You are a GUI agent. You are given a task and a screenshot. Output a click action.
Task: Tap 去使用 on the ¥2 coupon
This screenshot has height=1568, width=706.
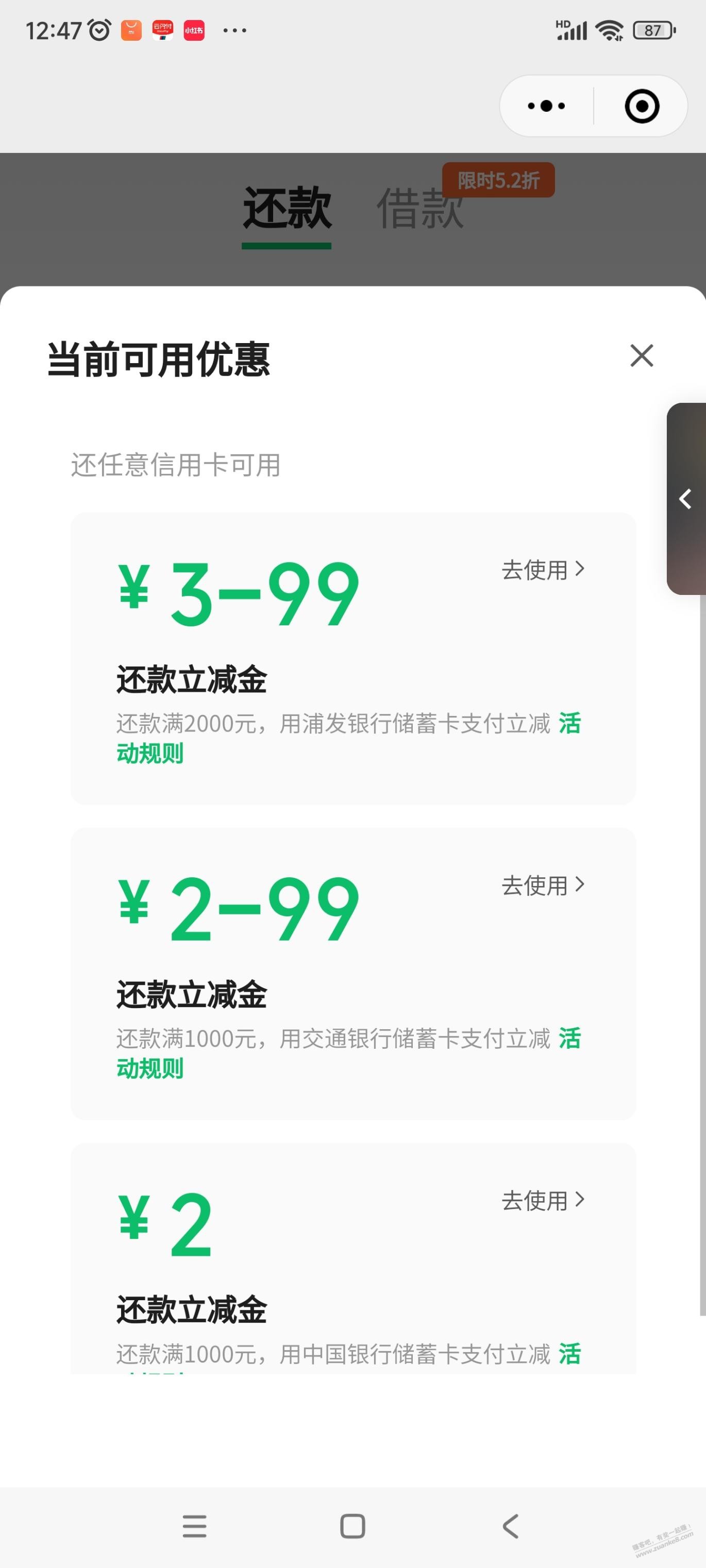coord(543,1200)
